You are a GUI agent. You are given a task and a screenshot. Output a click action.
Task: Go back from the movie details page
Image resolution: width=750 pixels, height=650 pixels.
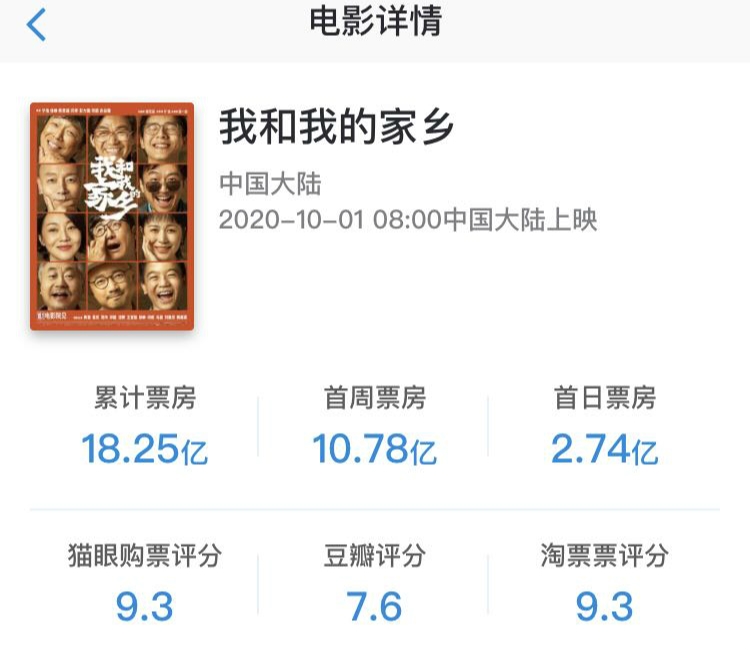[x=36, y=24]
